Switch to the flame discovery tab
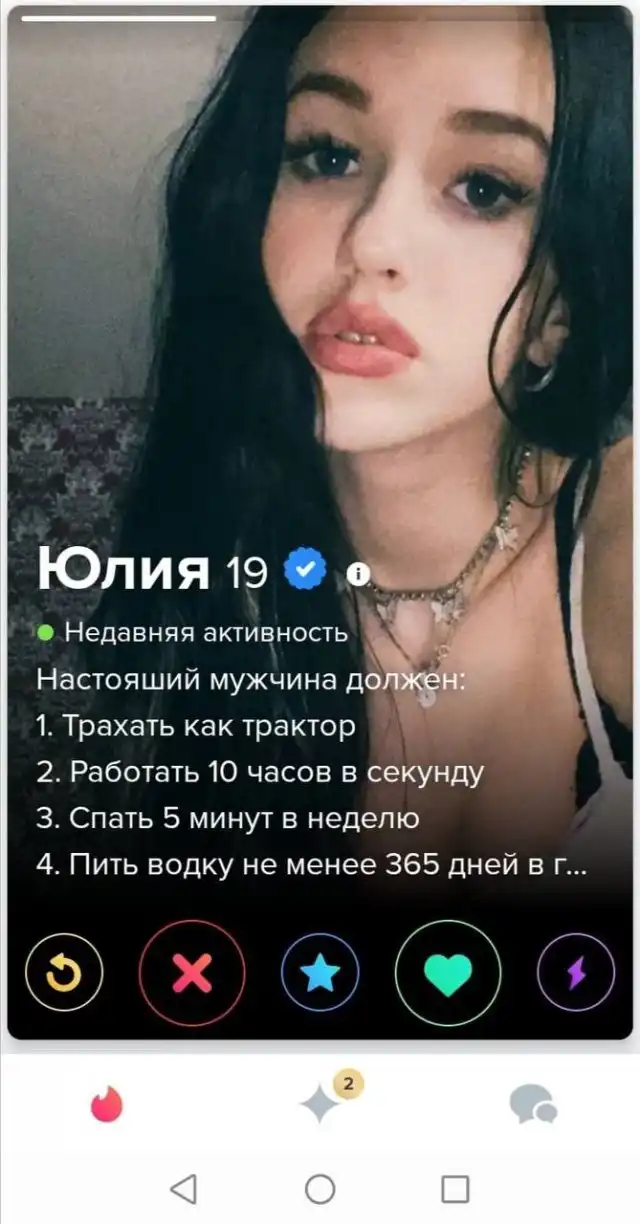640x1224 pixels. click(106, 1105)
